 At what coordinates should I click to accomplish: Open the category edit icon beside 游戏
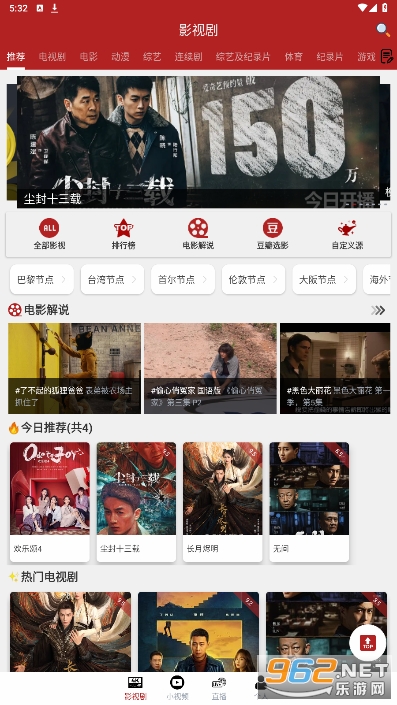387,56
